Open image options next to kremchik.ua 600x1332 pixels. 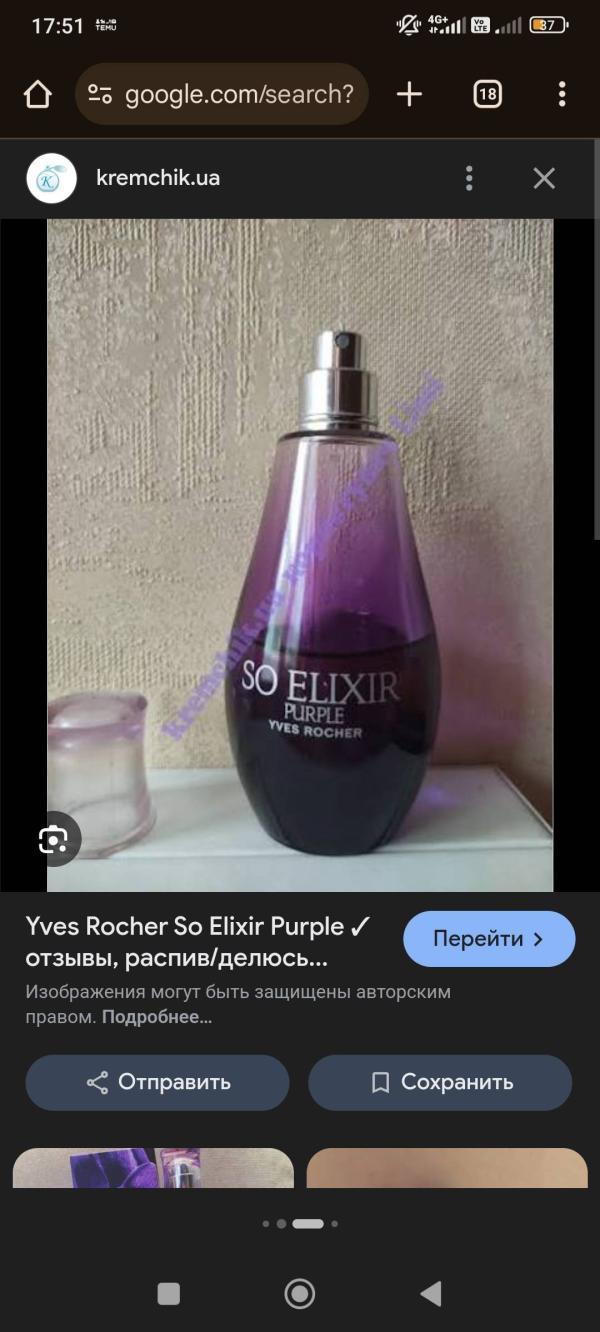(x=469, y=178)
